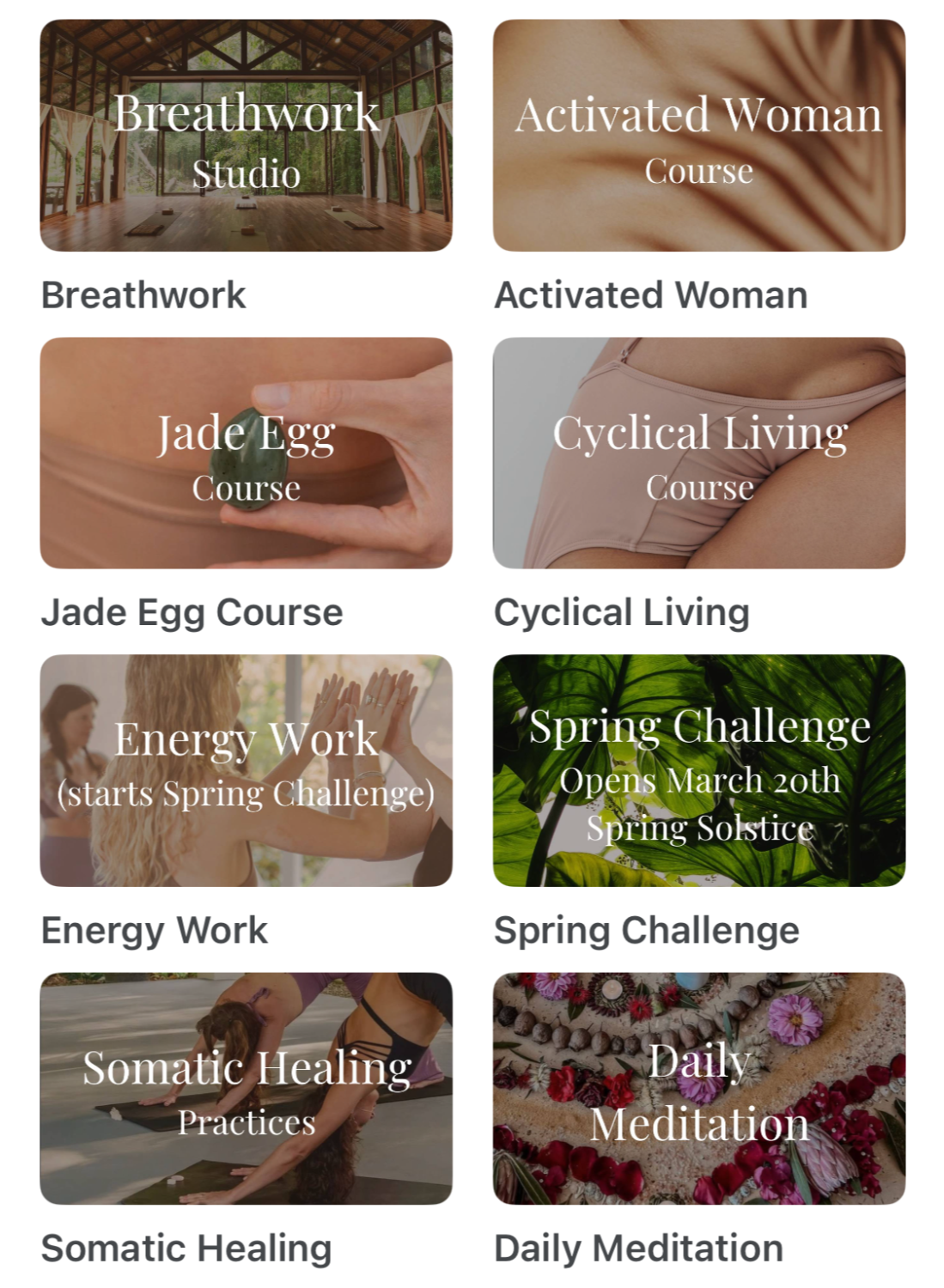The height and width of the screenshot is (1288, 944).
Task: Select the Jade Egg Course tile
Action: click(246, 453)
